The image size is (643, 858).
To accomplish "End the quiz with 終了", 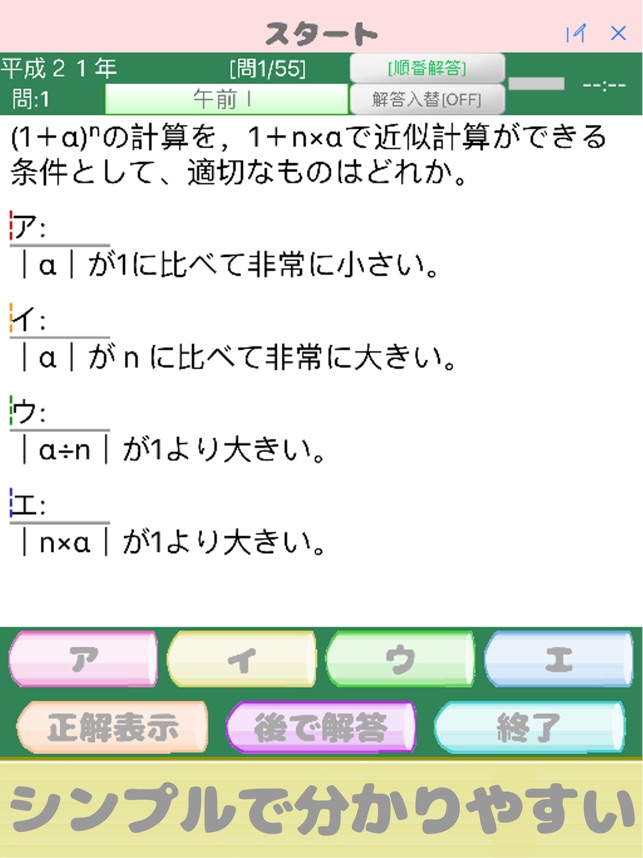I will coord(529,727).
